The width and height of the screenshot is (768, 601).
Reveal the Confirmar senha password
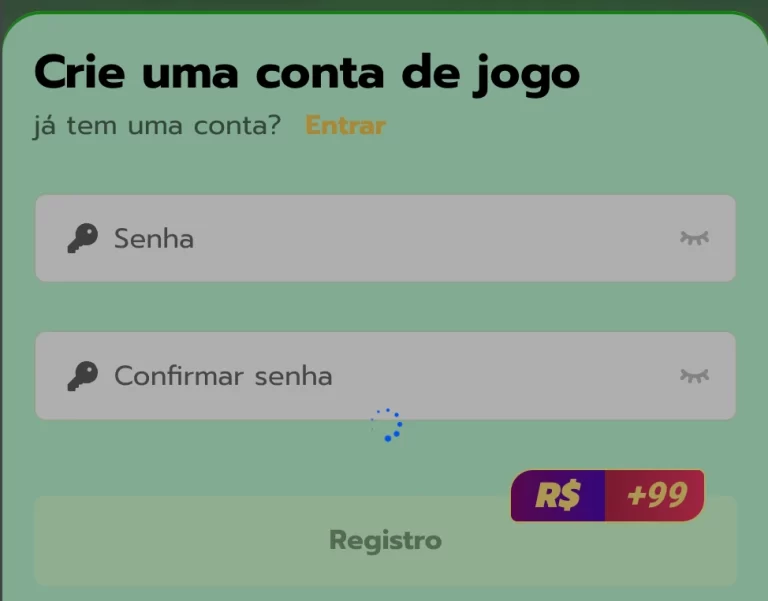pyautogui.click(x=694, y=376)
